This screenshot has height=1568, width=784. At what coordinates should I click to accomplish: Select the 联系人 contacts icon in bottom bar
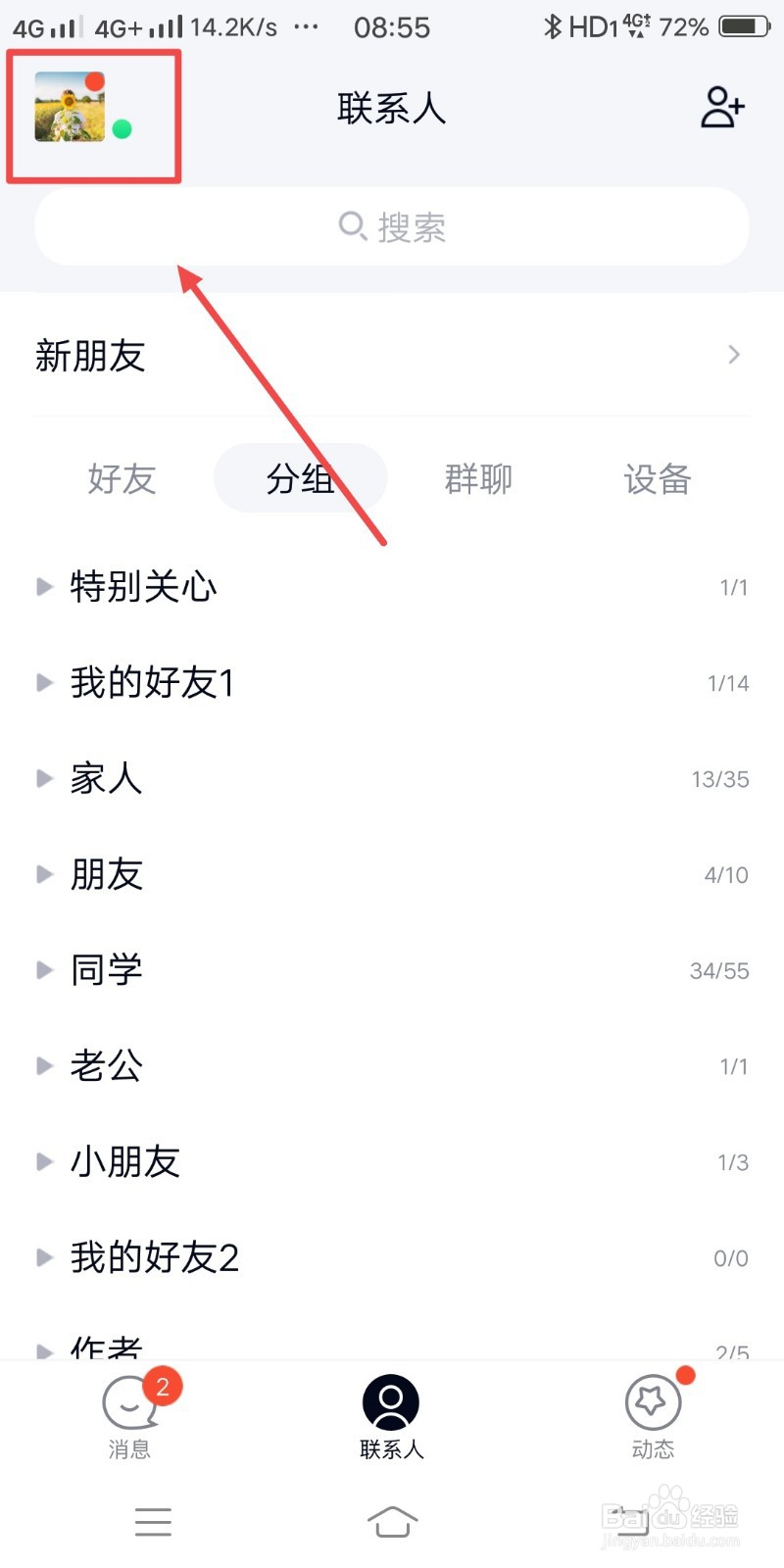[x=391, y=1403]
